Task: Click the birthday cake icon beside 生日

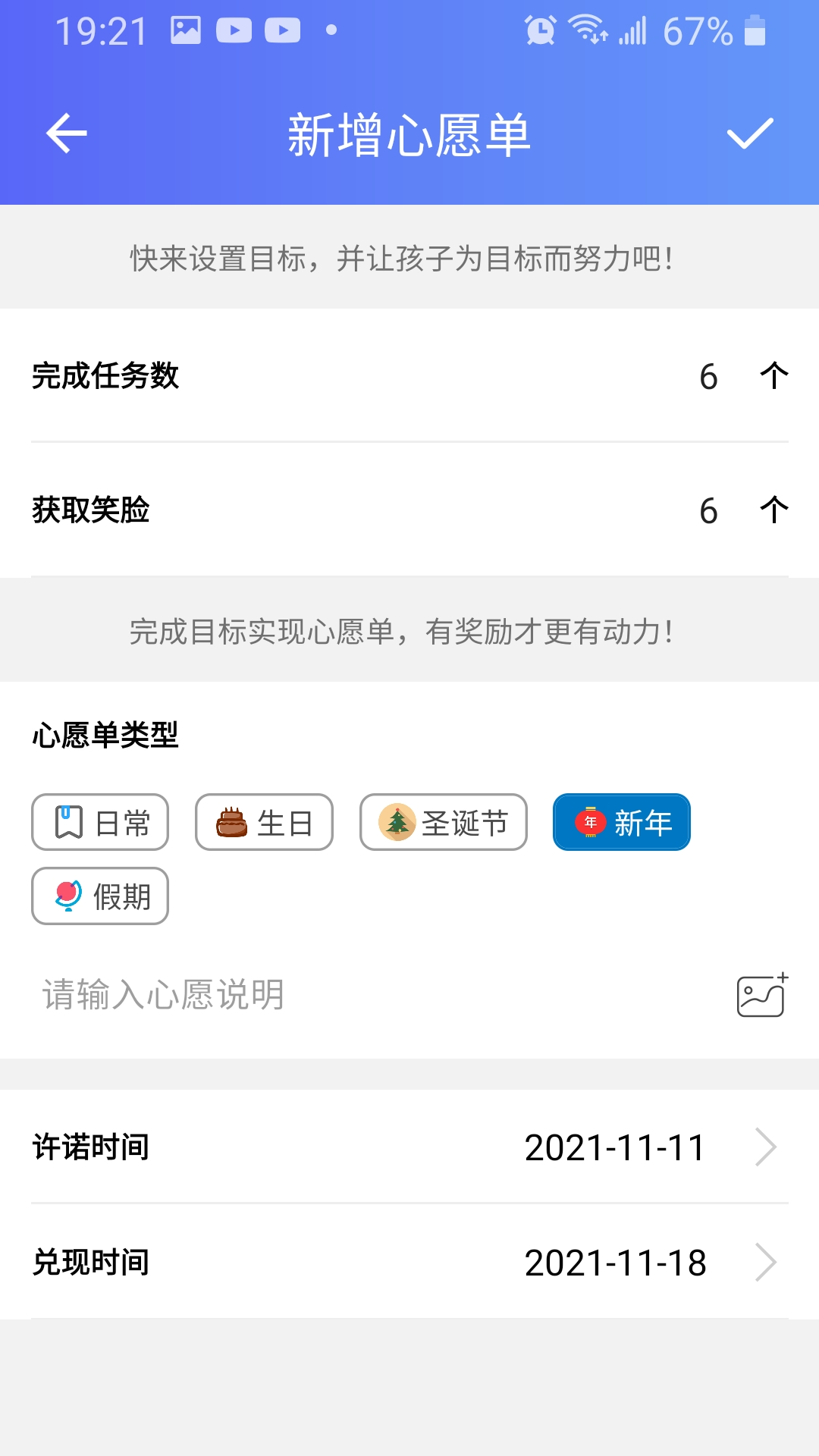Action: click(231, 821)
